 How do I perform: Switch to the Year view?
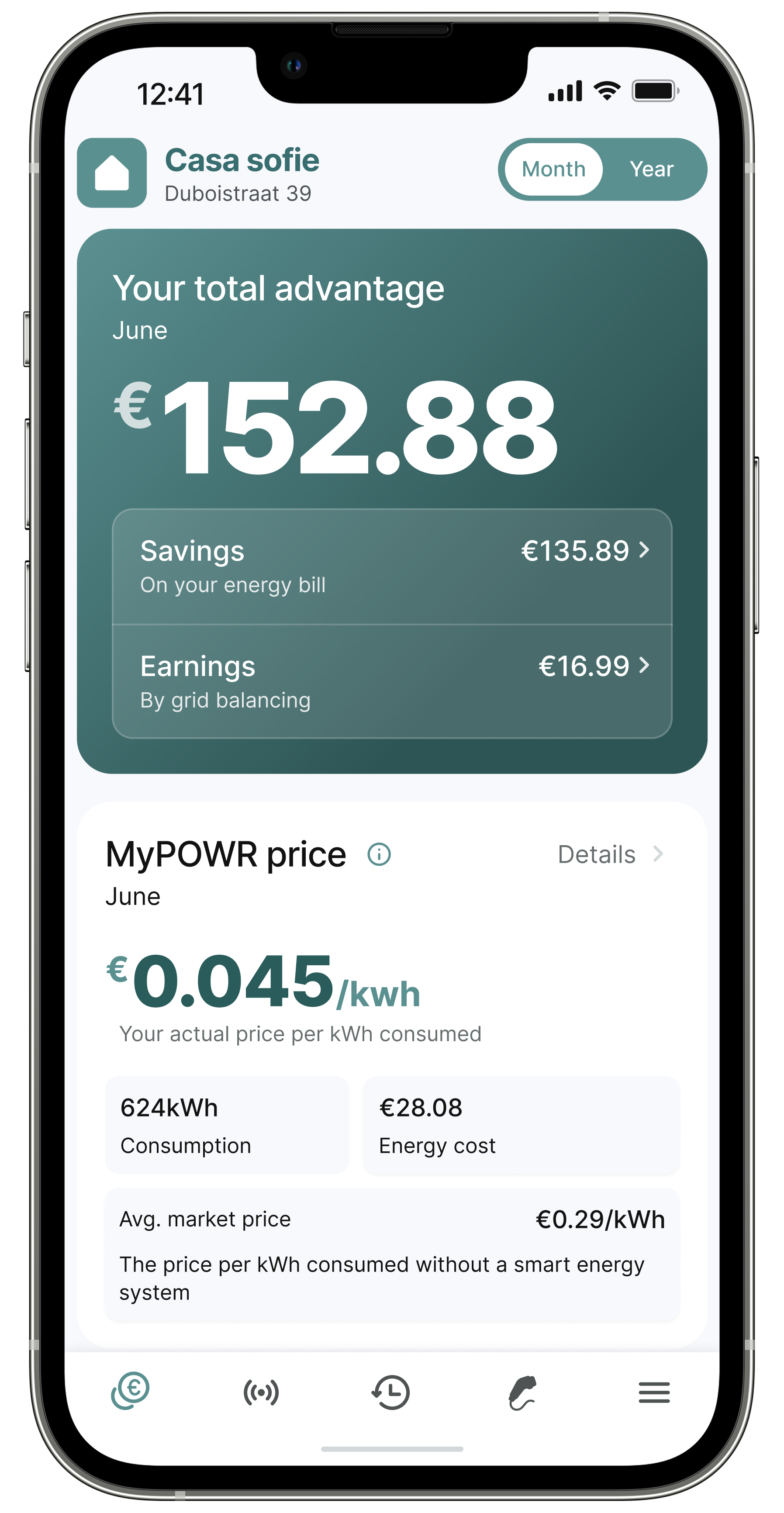click(x=651, y=169)
